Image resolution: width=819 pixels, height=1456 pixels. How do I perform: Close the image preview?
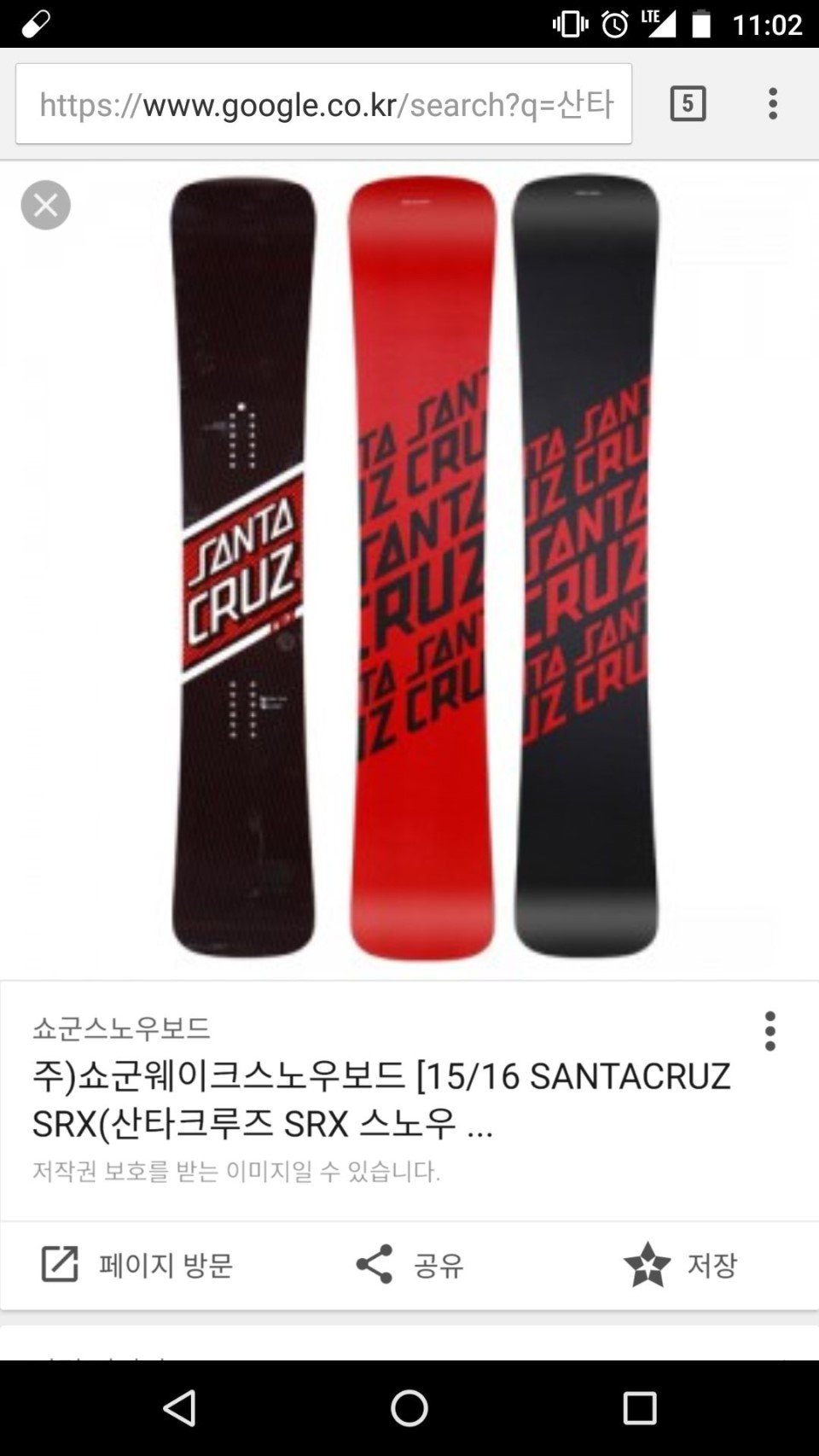[46, 206]
